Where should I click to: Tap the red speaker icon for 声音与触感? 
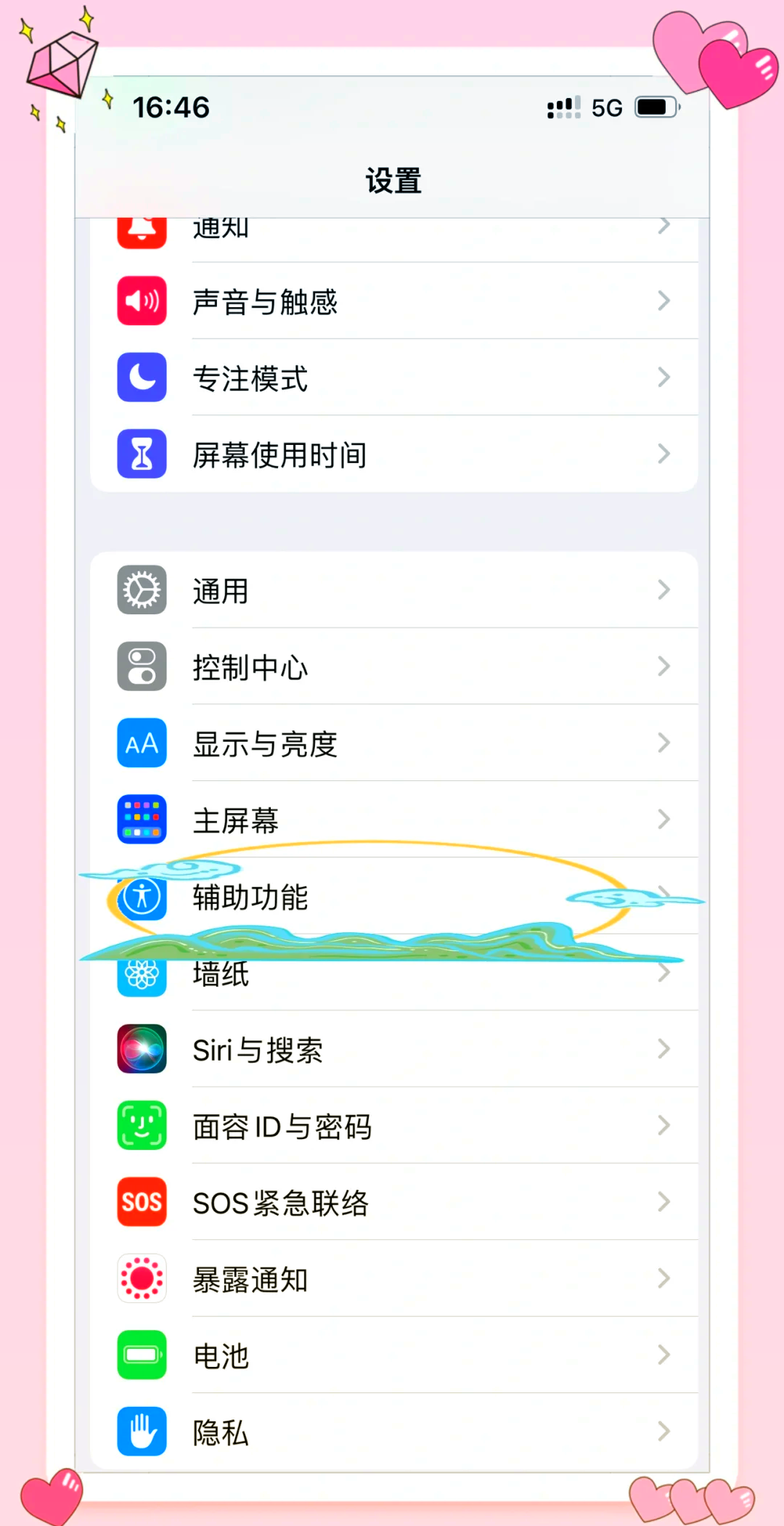(142, 301)
